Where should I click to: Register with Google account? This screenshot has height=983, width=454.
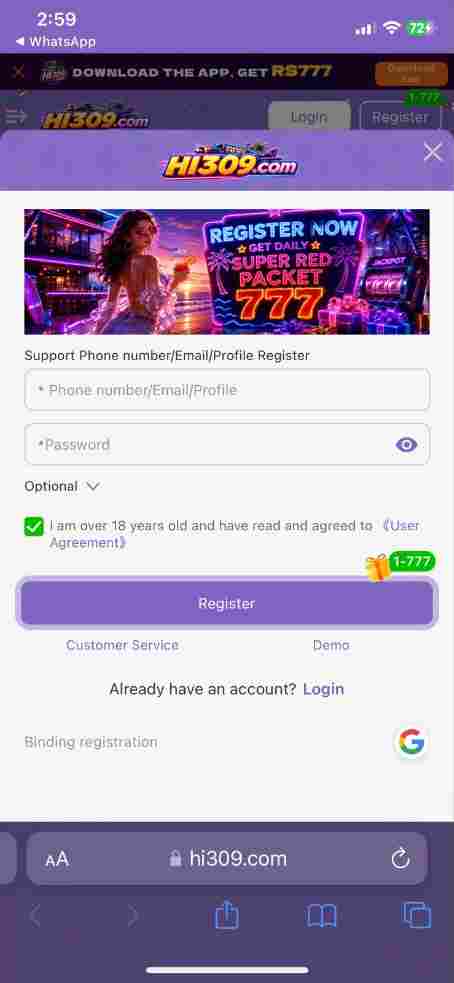coord(411,742)
